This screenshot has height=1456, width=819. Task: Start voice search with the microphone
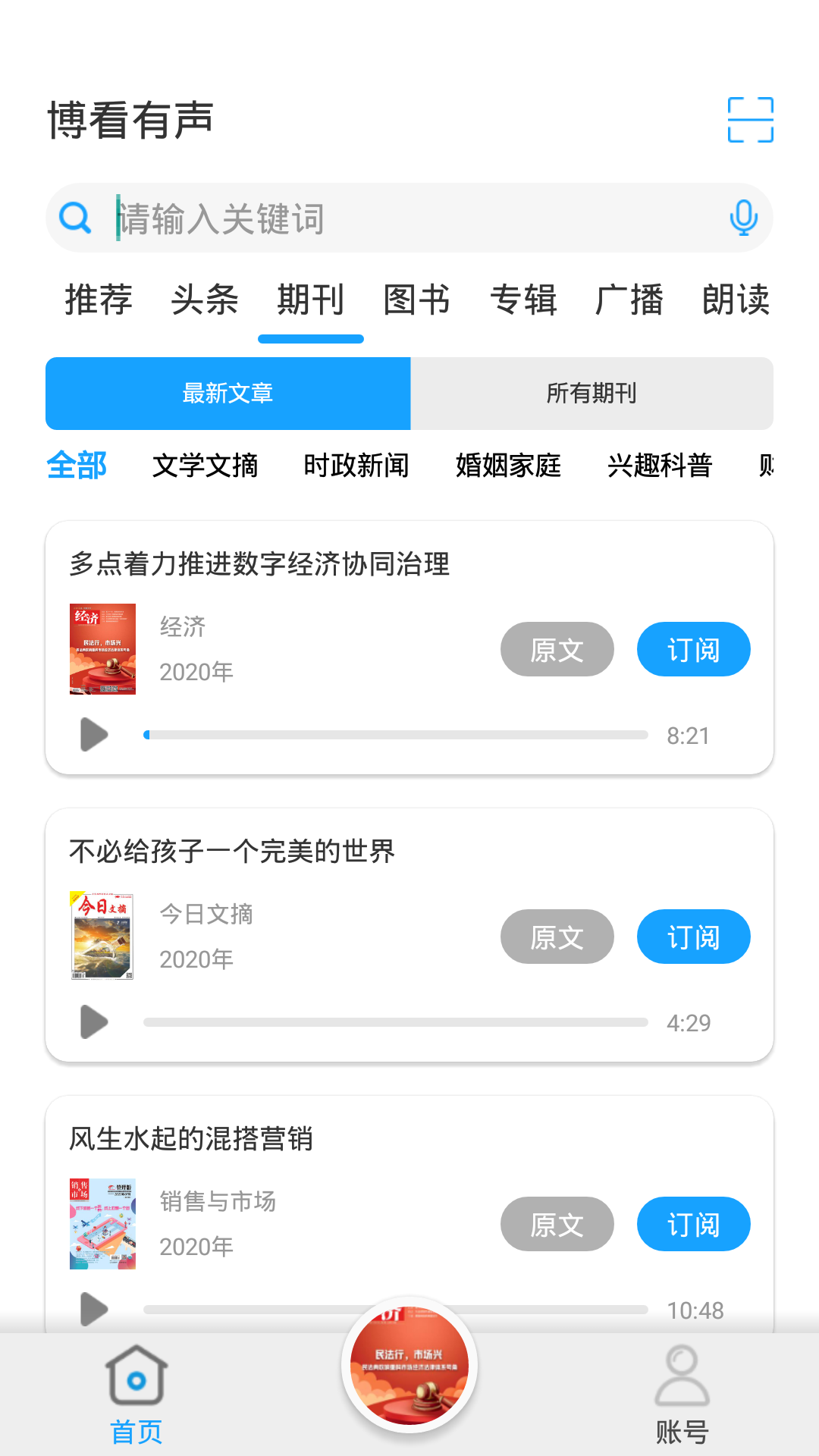tap(743, 218)
